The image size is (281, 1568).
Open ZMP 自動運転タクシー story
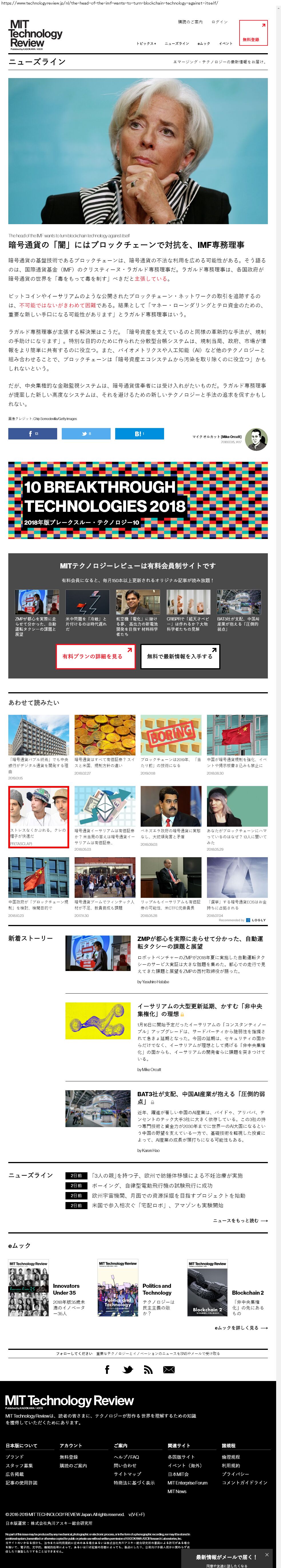(200, 942)
